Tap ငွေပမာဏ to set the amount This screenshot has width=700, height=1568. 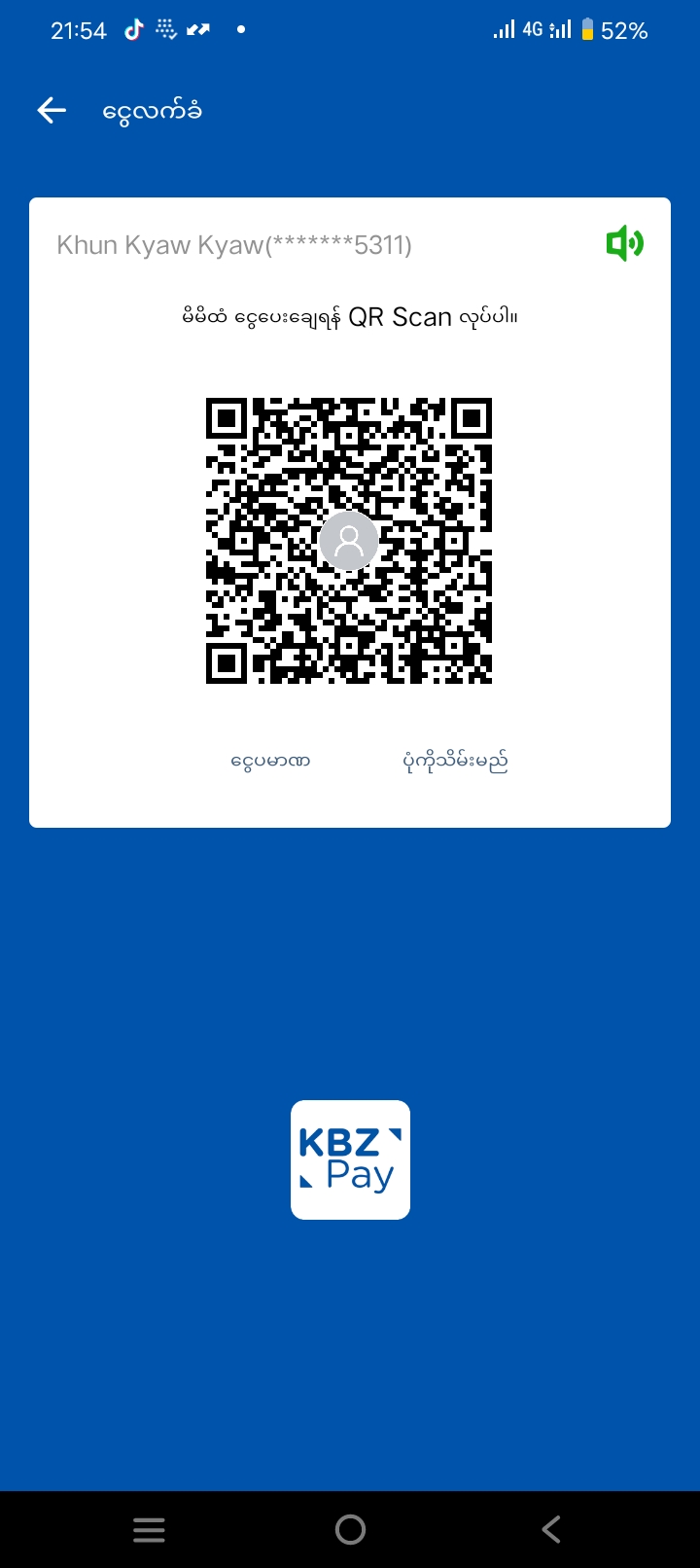(270, 761)
